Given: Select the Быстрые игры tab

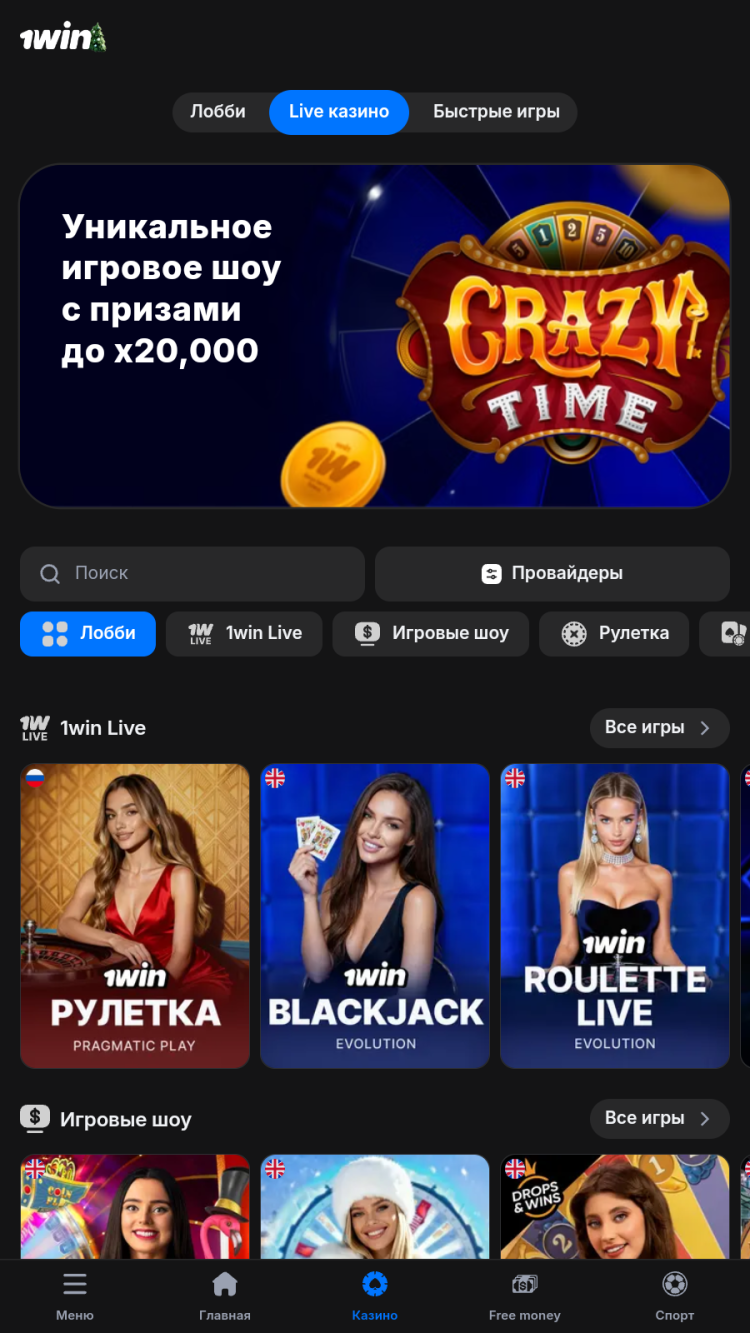Looking at the screenshot, I should [496, 112].
